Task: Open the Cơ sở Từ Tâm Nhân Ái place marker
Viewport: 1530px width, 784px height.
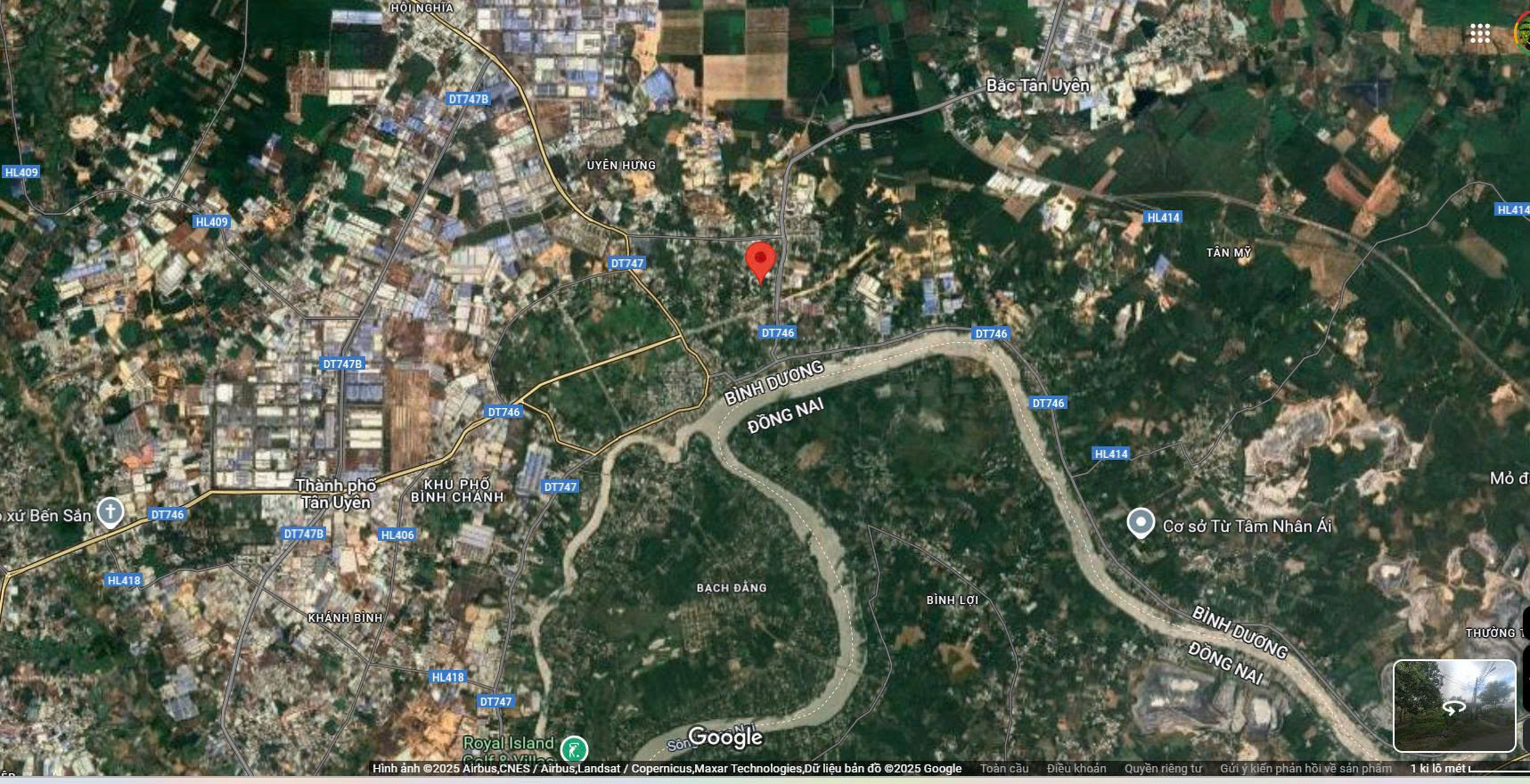Action: coord(1141,522)
